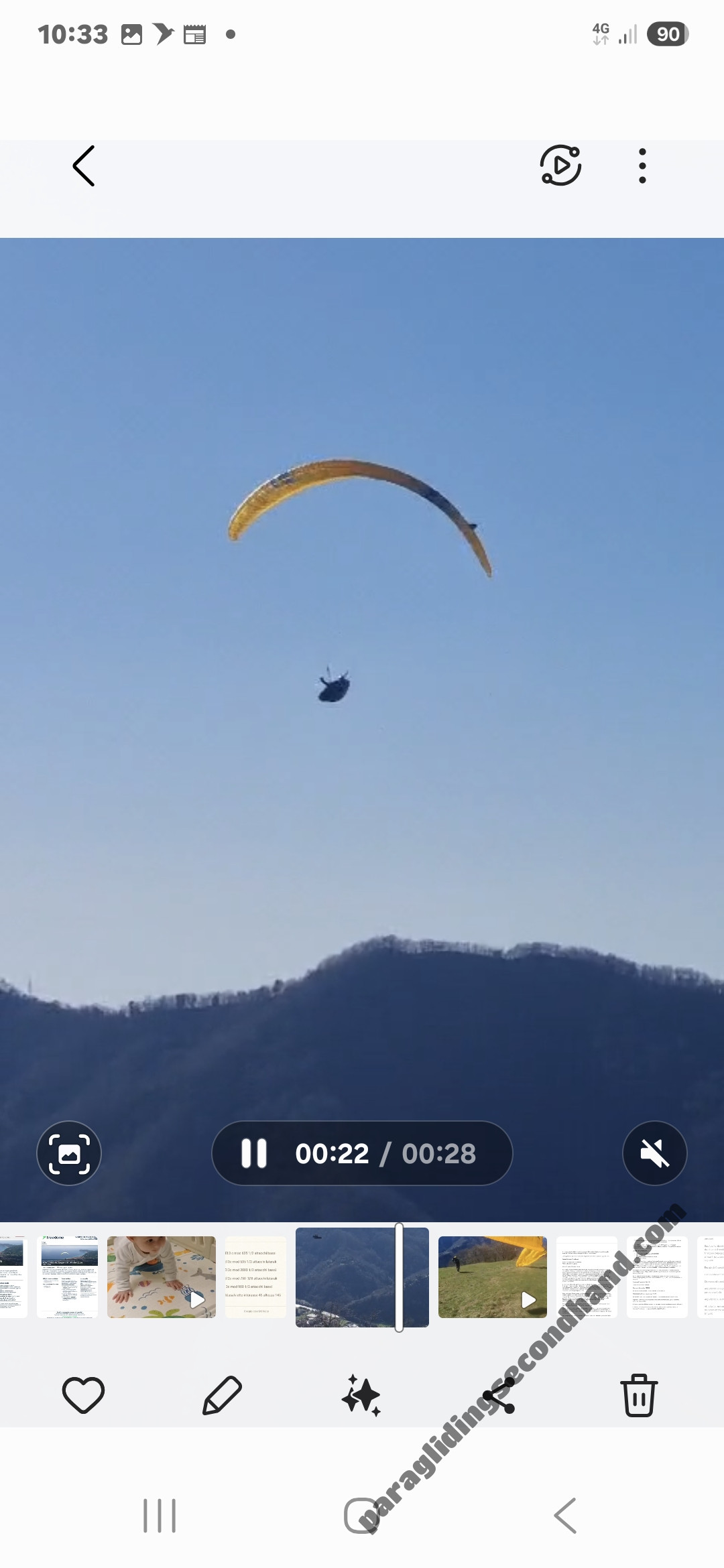Edit the video with the pencil

[x=222, y=1396]
